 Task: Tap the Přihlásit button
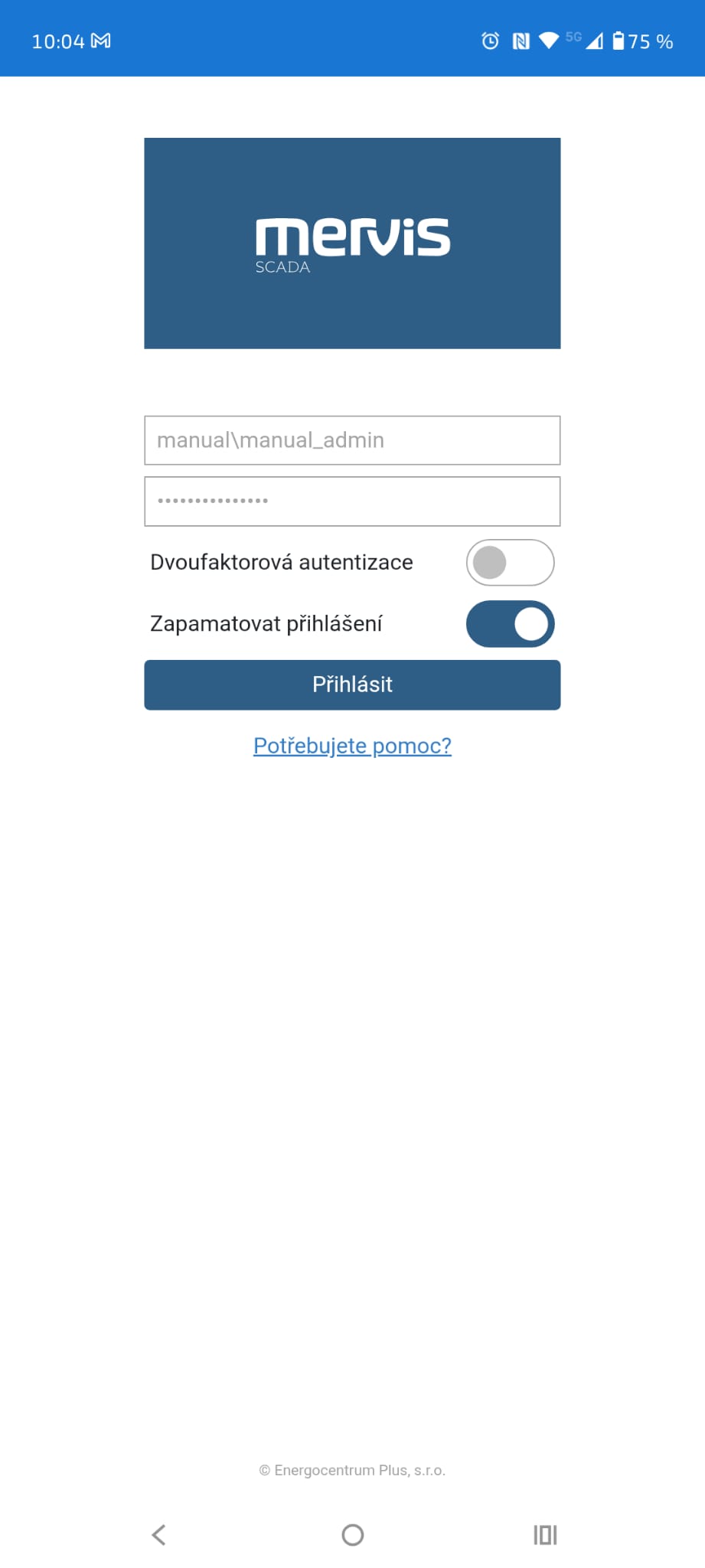pos(352,684)
